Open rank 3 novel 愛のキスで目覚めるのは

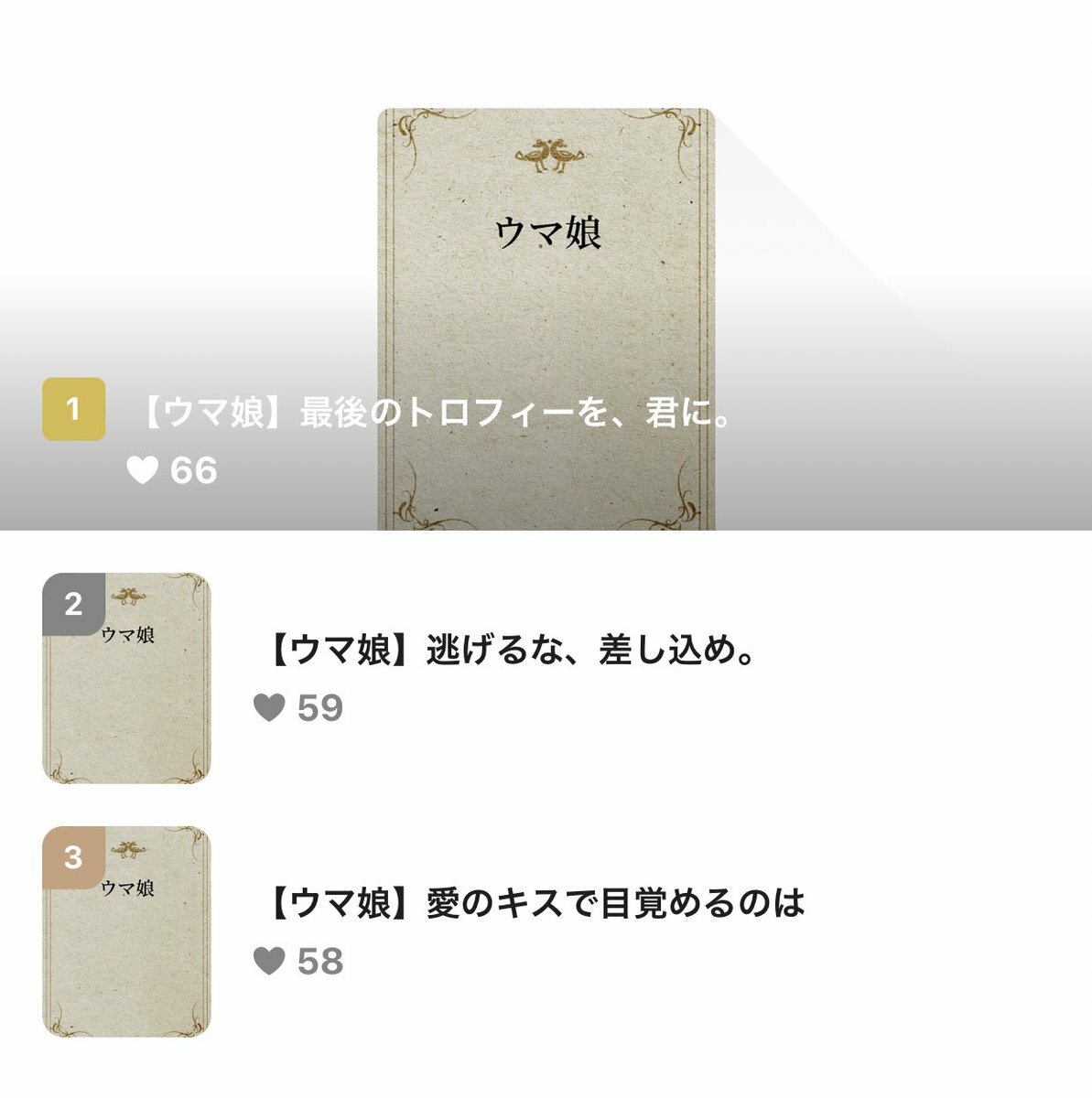533,904
